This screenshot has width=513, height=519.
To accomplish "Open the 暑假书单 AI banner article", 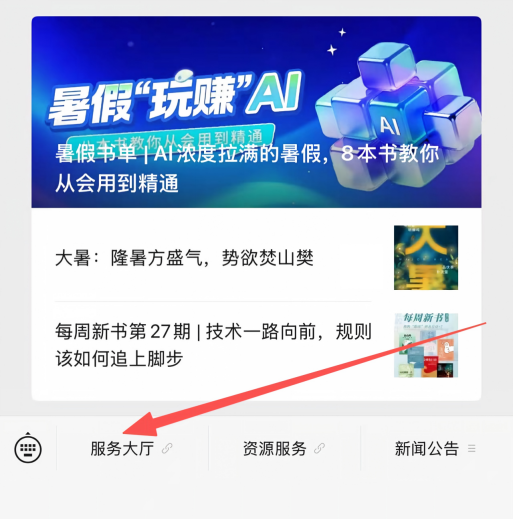I will [x=256, y=112].
